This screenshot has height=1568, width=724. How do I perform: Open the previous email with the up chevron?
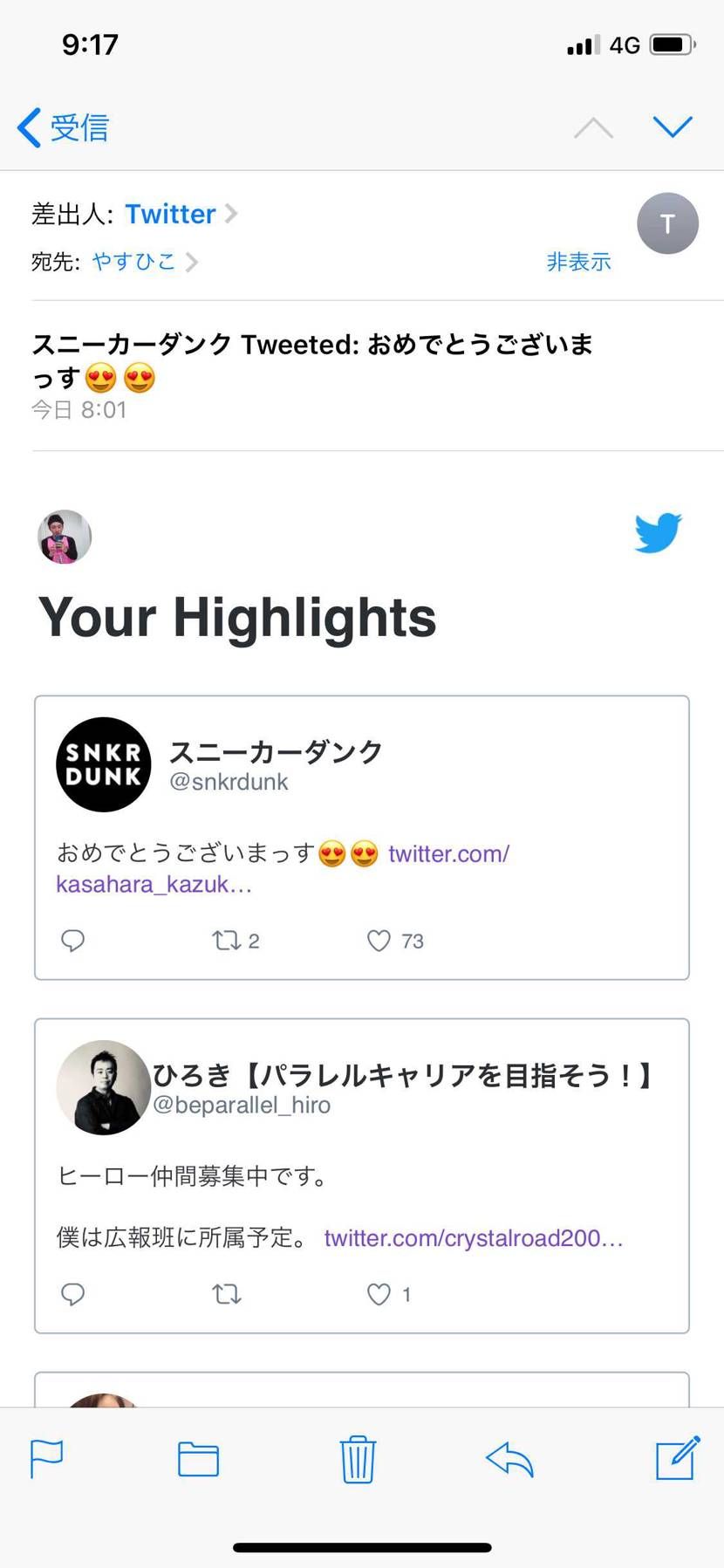[594, 127]
